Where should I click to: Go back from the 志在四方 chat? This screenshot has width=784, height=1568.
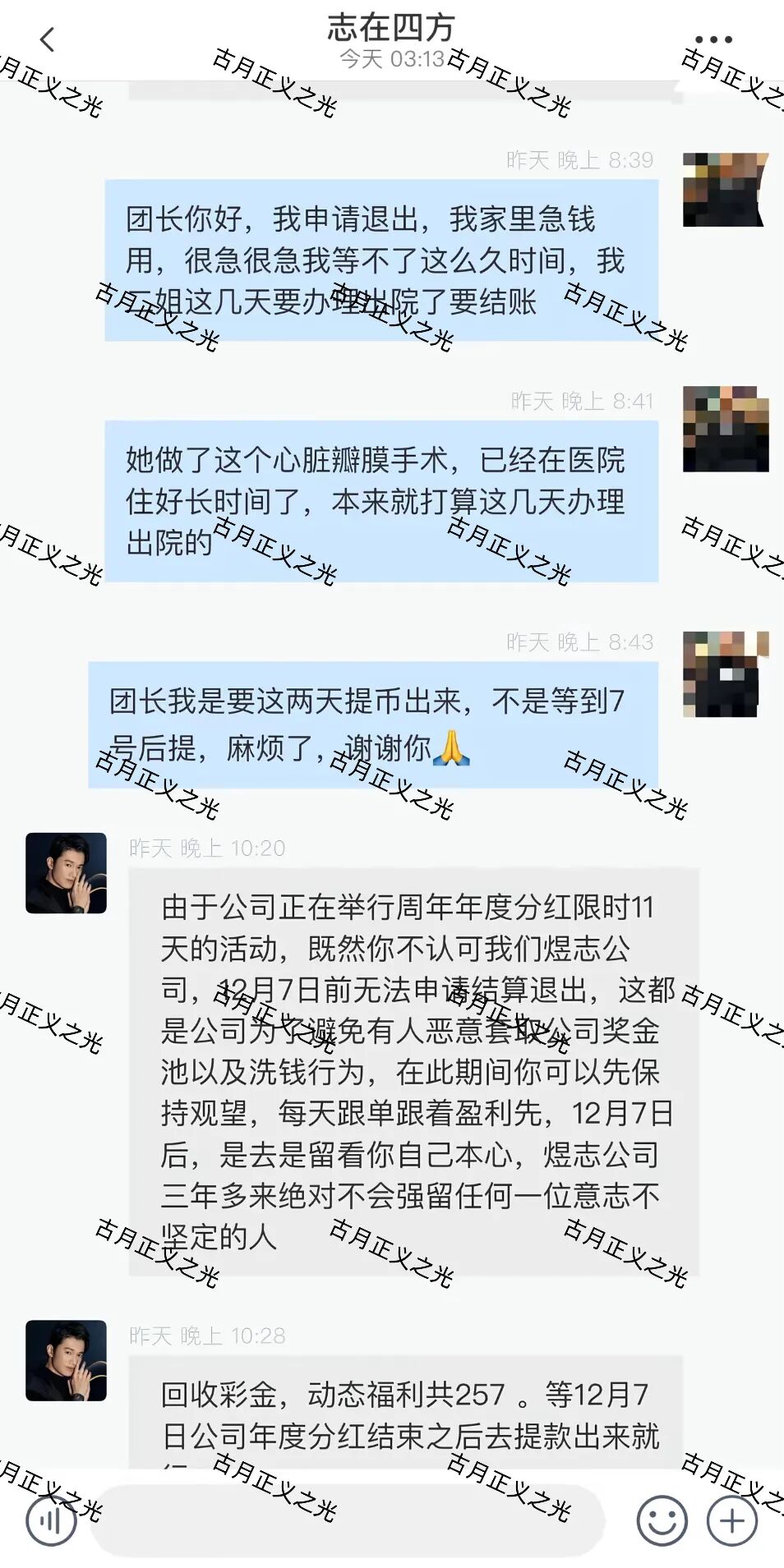[47, 39]
